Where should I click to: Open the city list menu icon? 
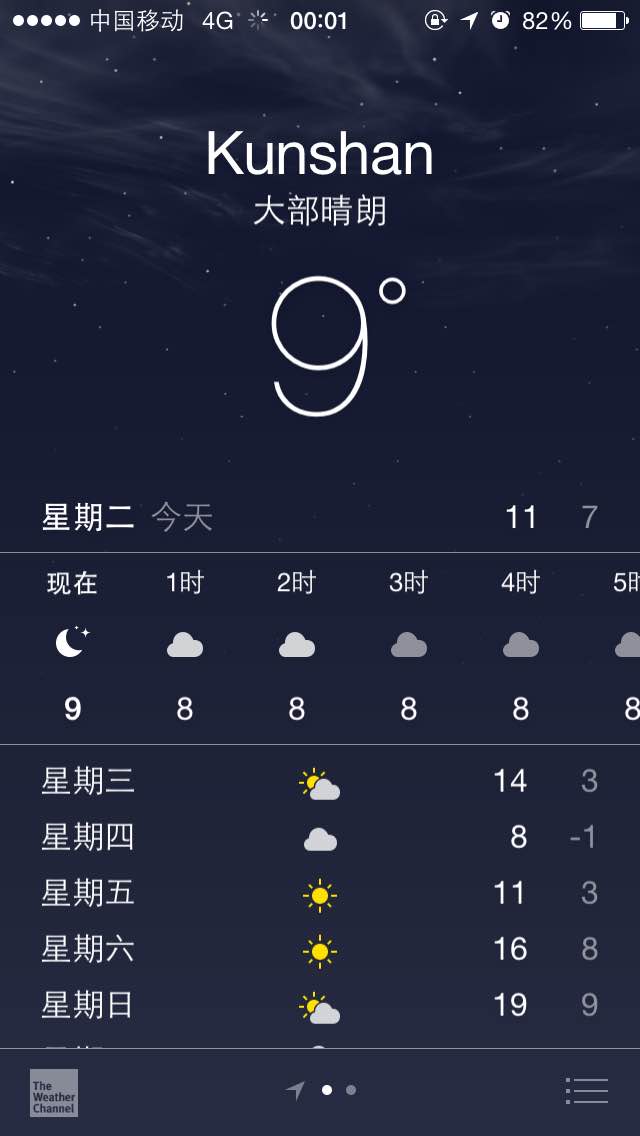tap(586, 1091)
